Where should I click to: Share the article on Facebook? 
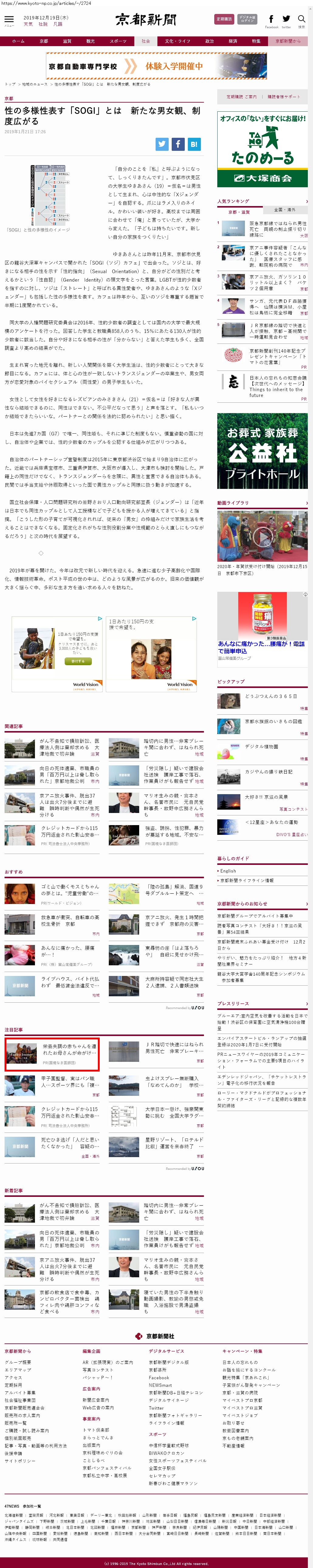(178, 144)
